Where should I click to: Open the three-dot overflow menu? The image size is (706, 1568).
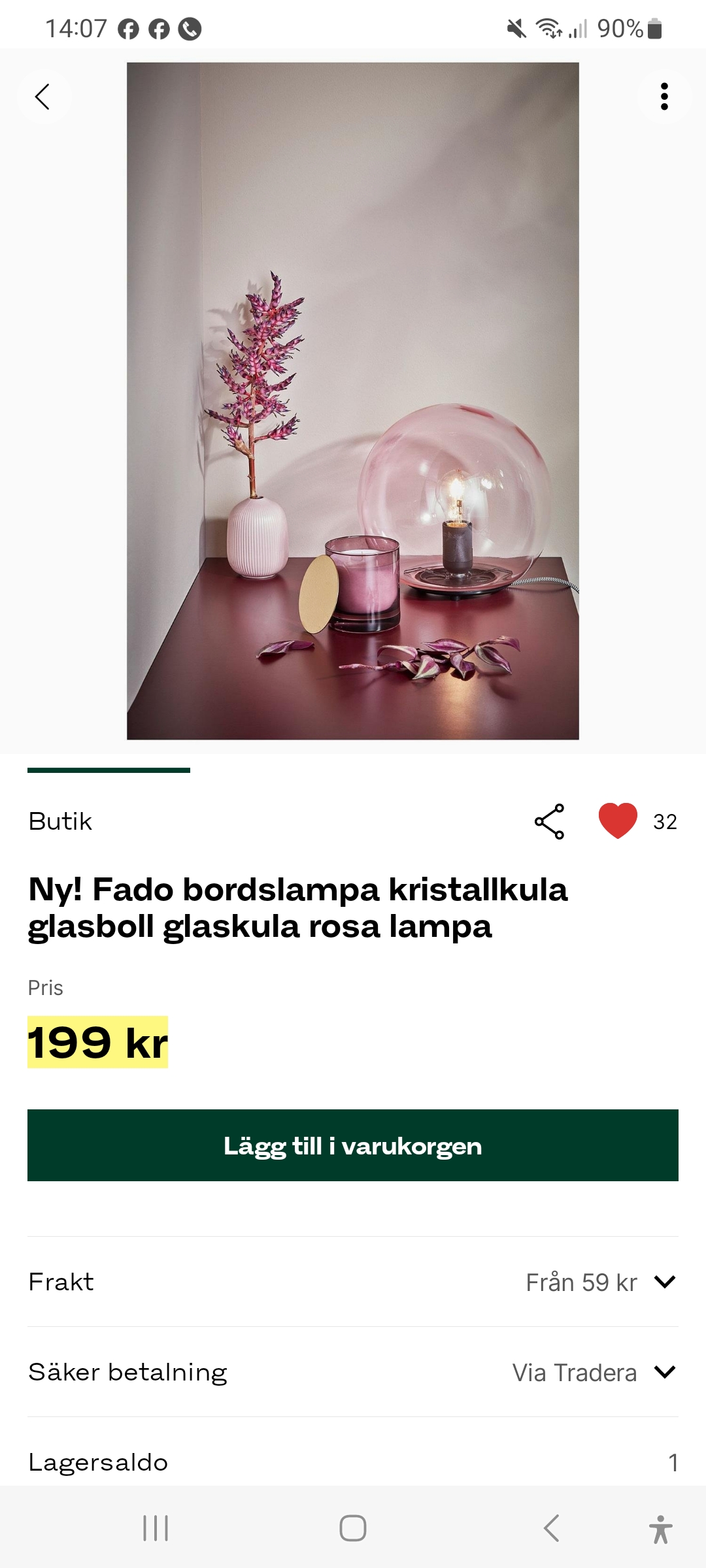coord(664,97)
